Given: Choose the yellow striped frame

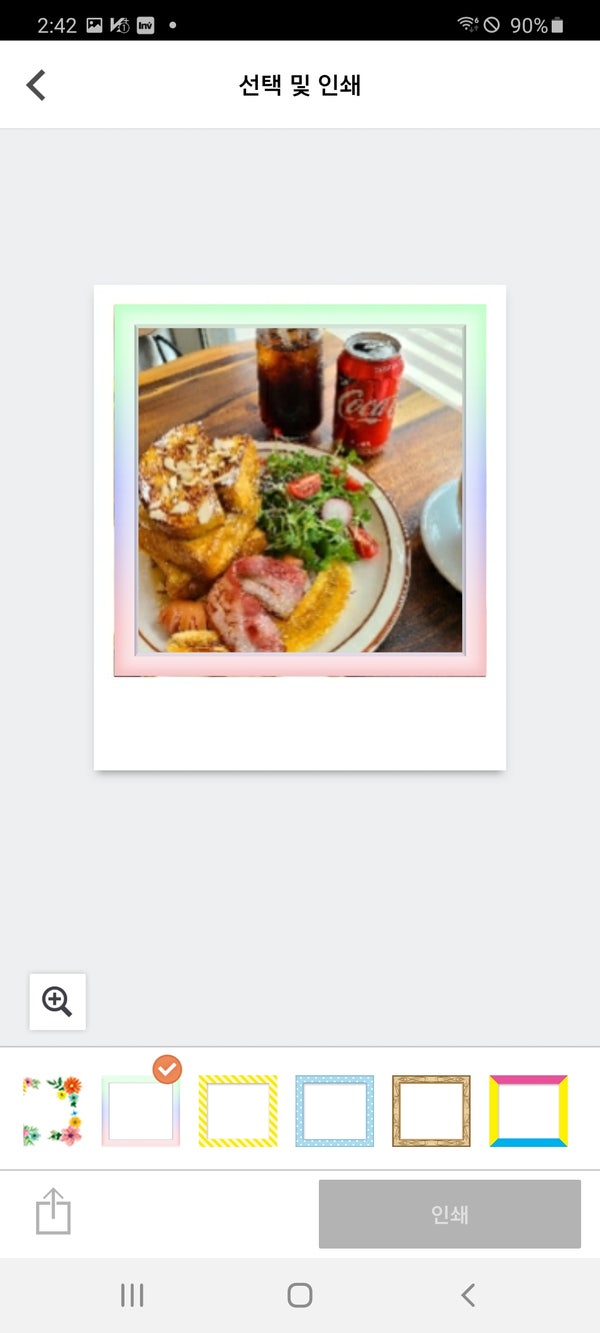Looking at the screenshot, I should pyautogui.click(x=238, y=1111).
